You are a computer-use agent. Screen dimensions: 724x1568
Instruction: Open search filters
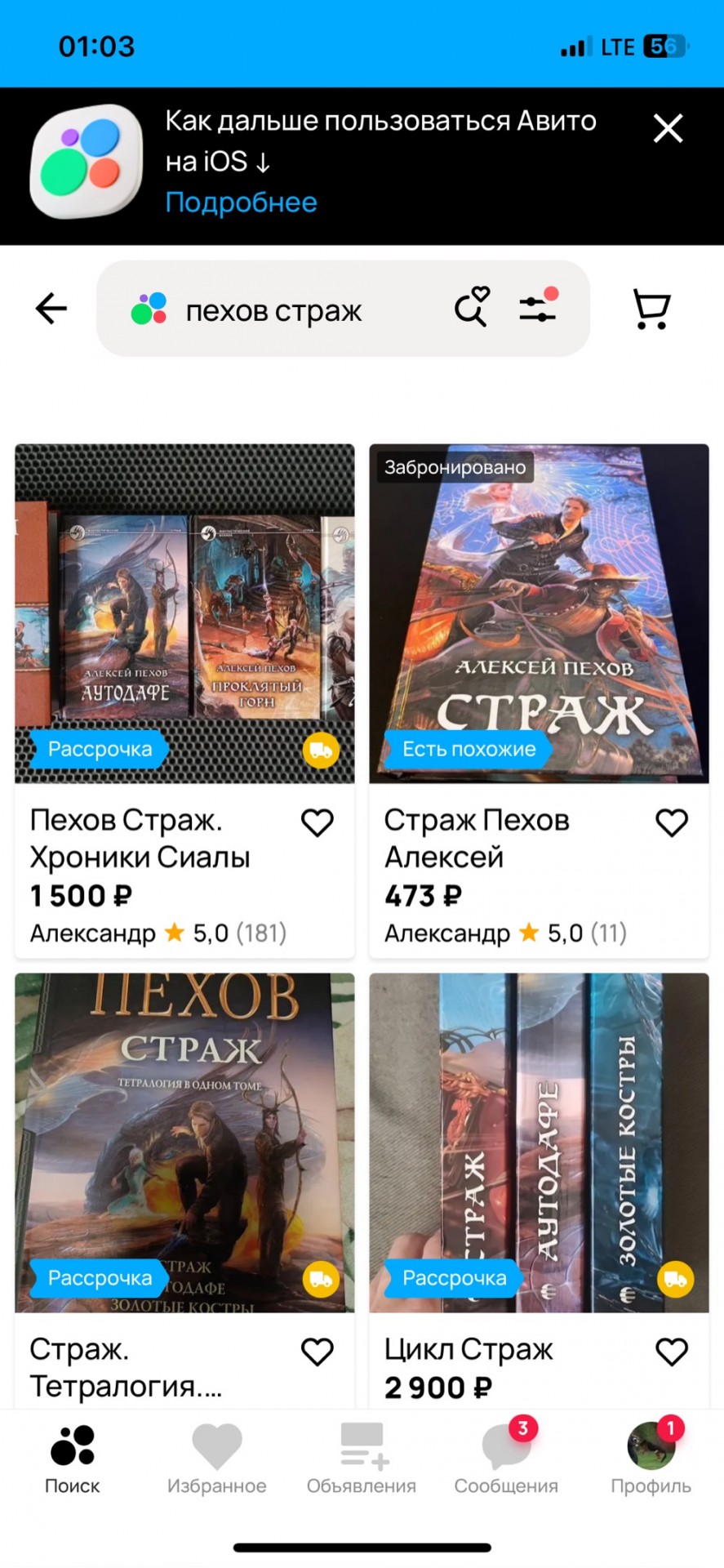(x=539, y=307)
